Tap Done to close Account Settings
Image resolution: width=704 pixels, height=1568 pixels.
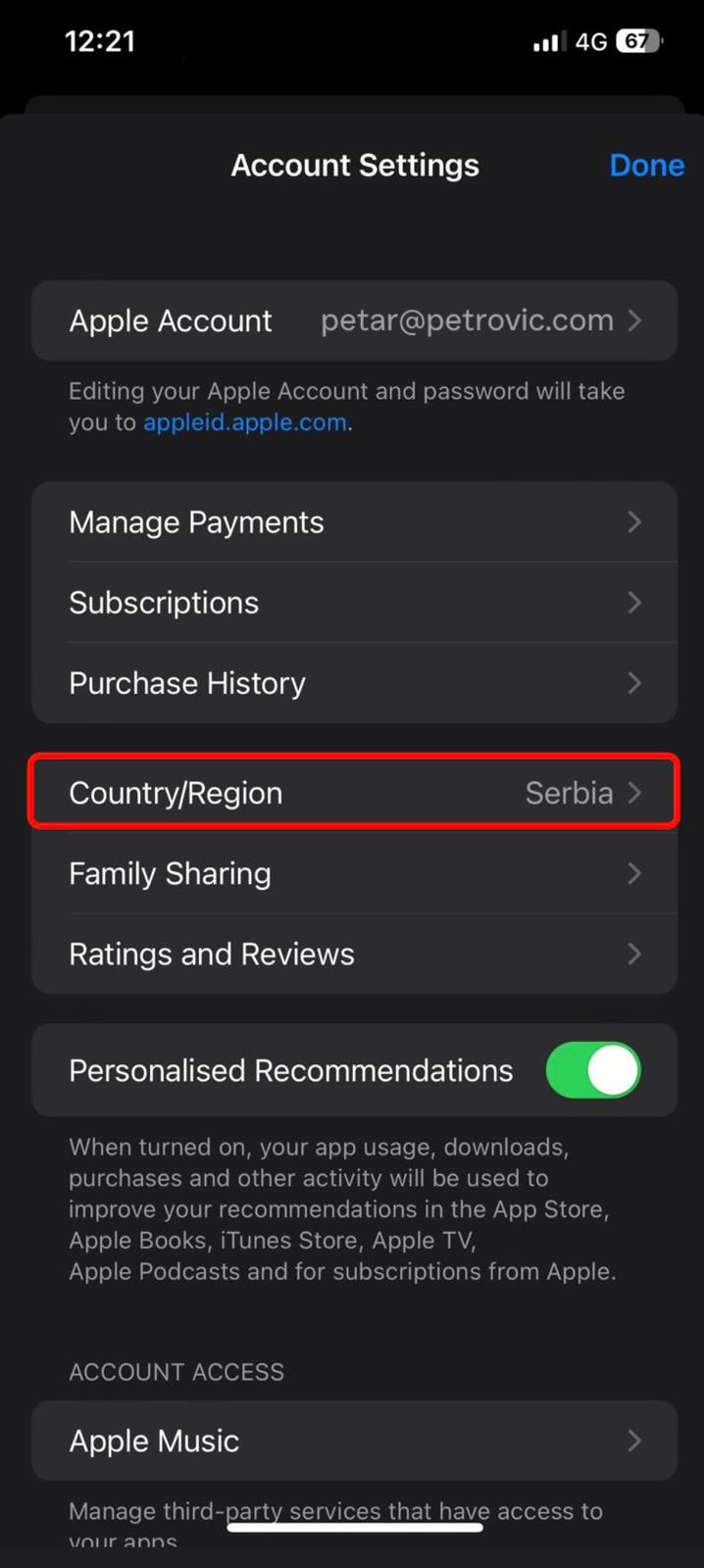(646, 165)
